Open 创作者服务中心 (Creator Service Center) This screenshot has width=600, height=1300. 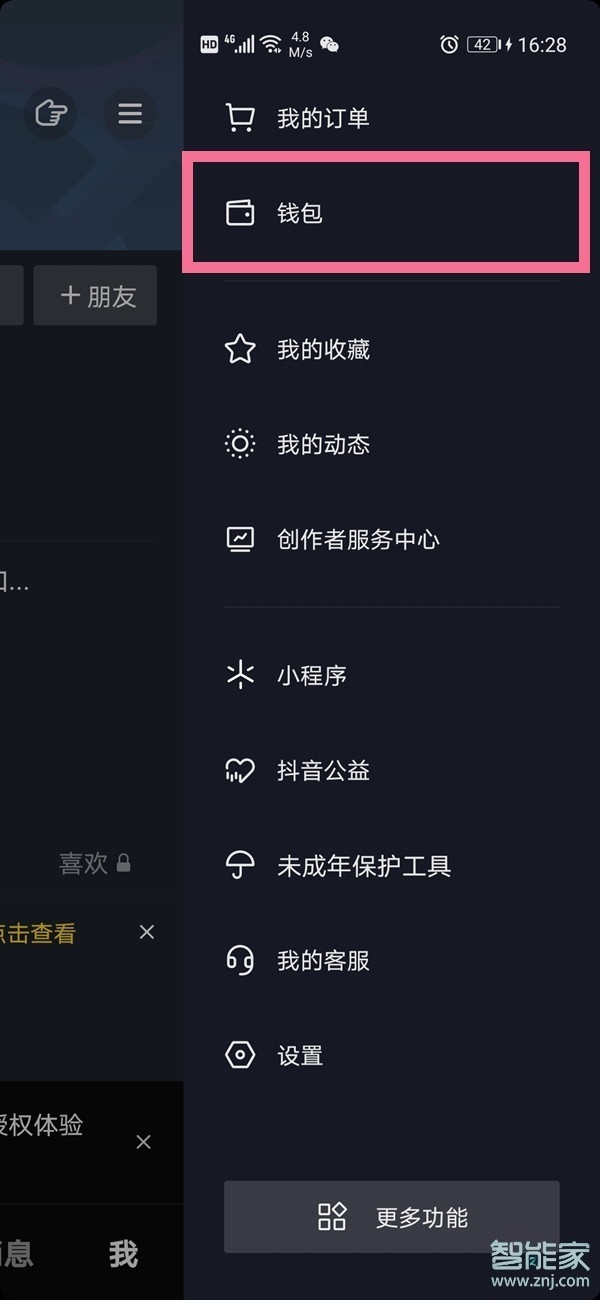point(357,540)
